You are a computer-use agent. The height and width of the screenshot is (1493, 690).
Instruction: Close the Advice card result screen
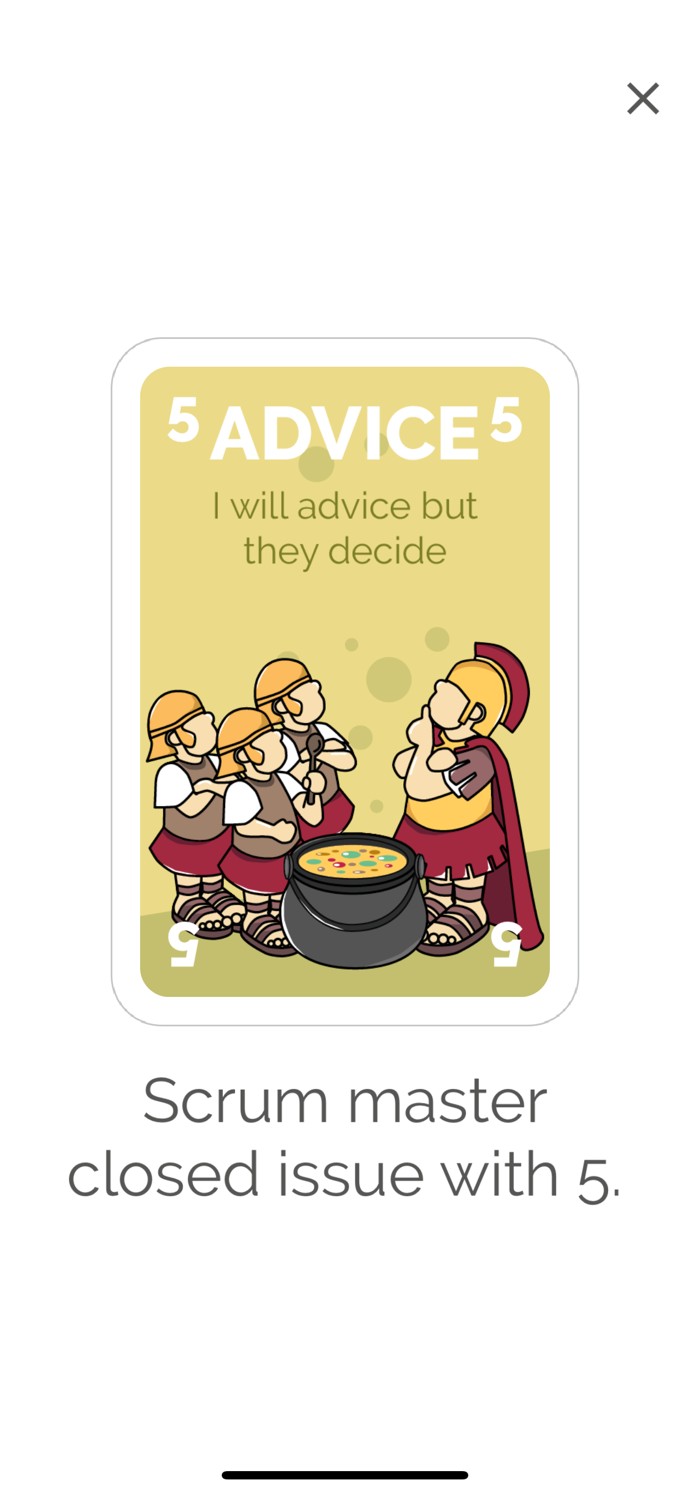642,99
